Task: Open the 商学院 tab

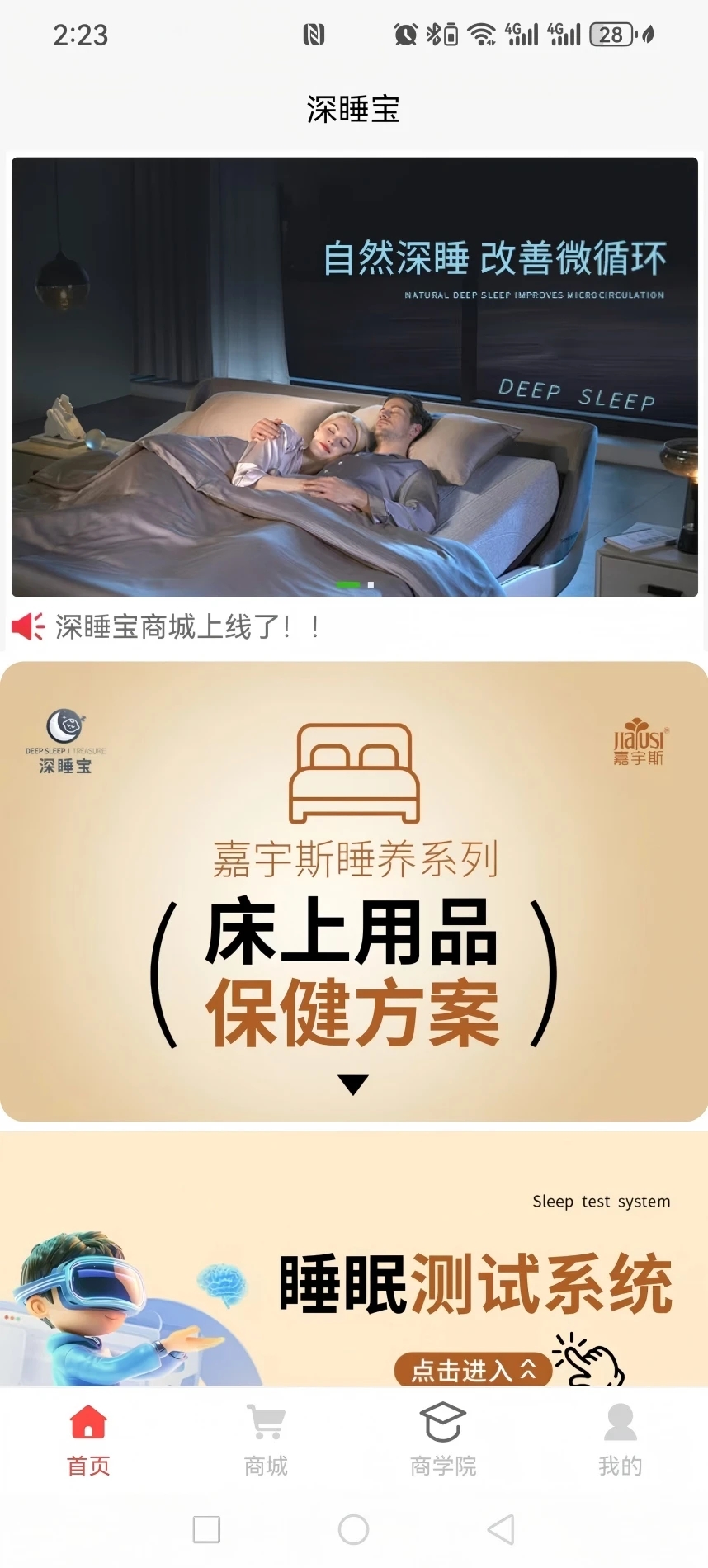Action: point(443,1441)
